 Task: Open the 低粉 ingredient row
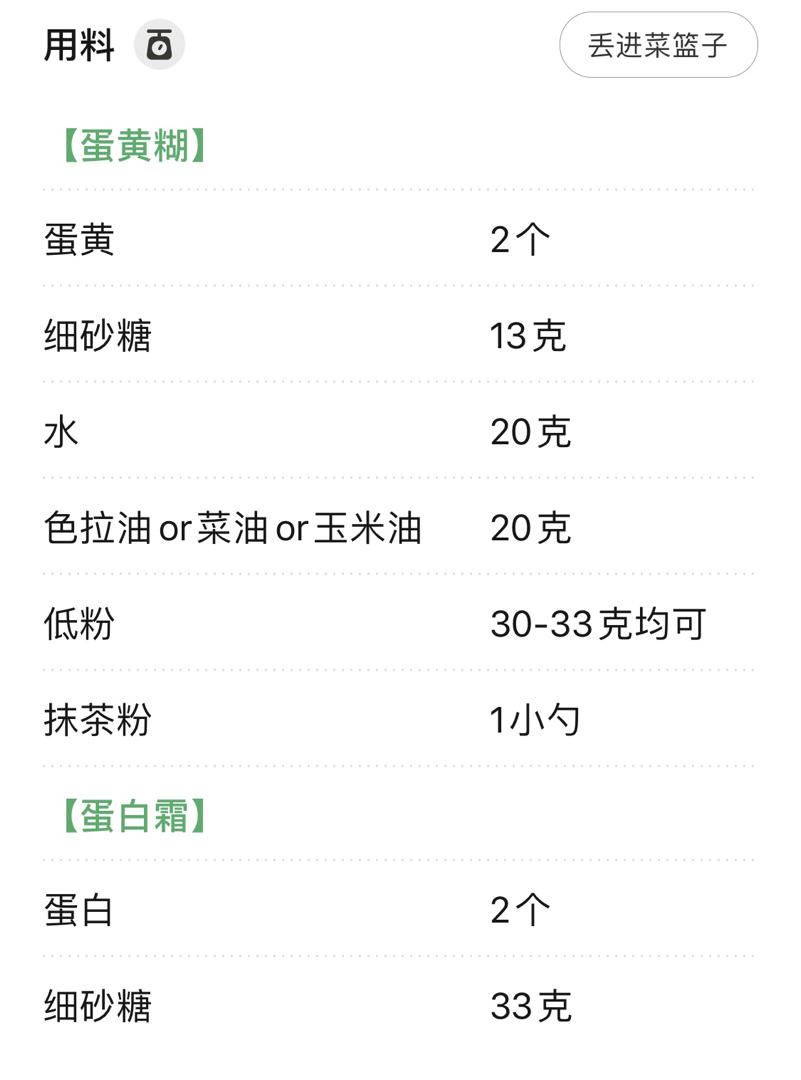coord(398,622)
